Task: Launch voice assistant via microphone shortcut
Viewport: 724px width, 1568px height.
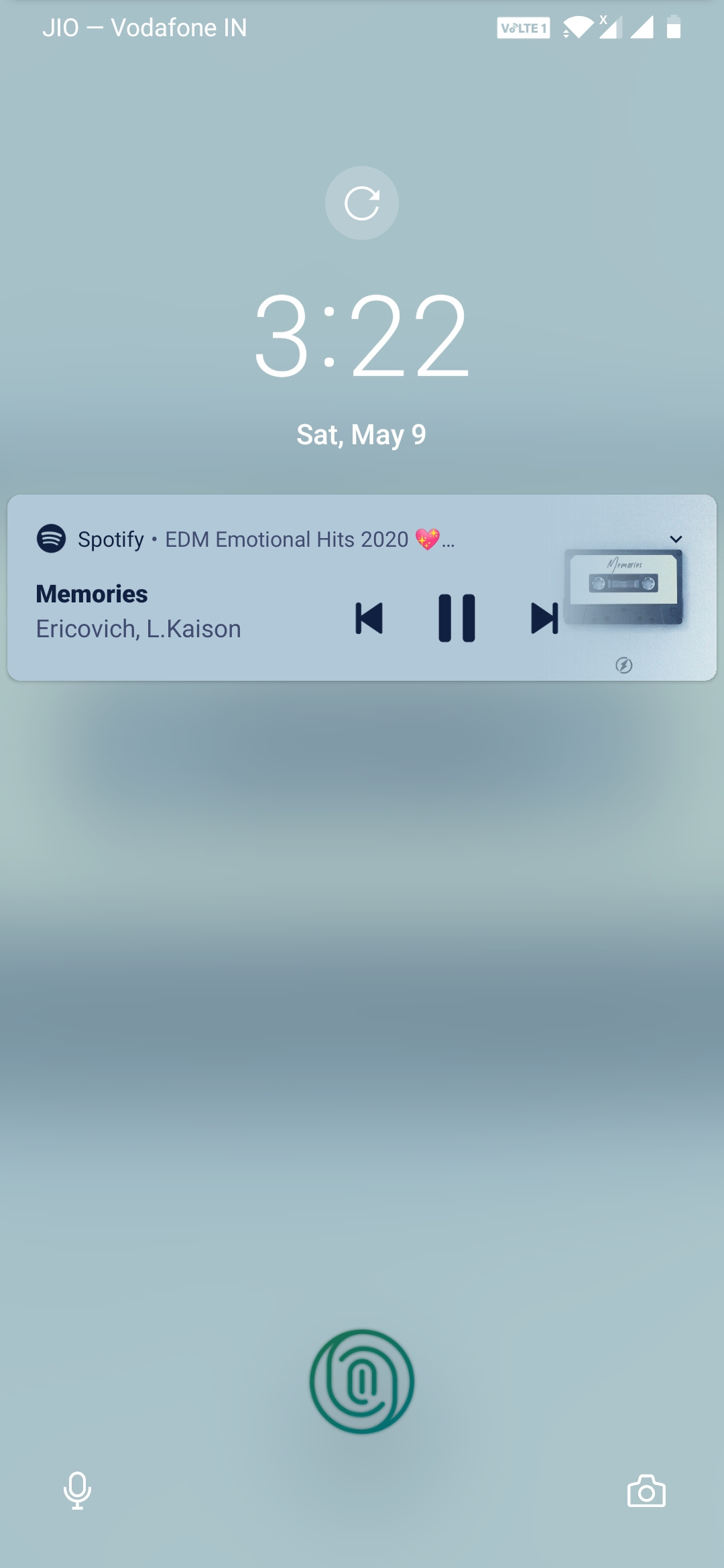Action: click(x=78, y=1490)
